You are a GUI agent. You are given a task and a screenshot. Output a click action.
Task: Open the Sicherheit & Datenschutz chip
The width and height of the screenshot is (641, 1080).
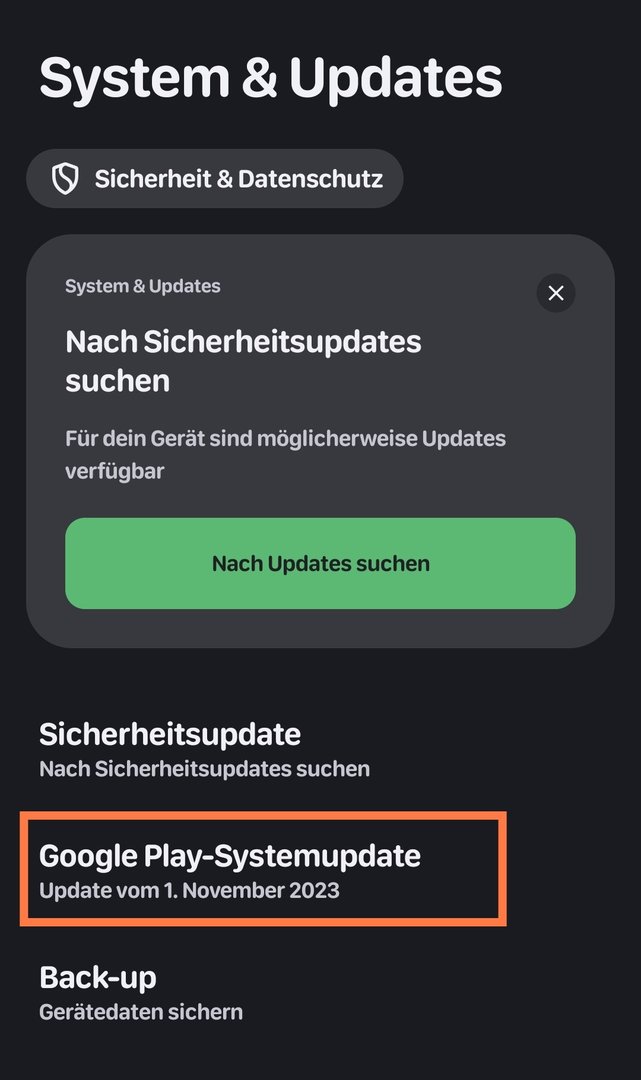[x=215, y=179]
